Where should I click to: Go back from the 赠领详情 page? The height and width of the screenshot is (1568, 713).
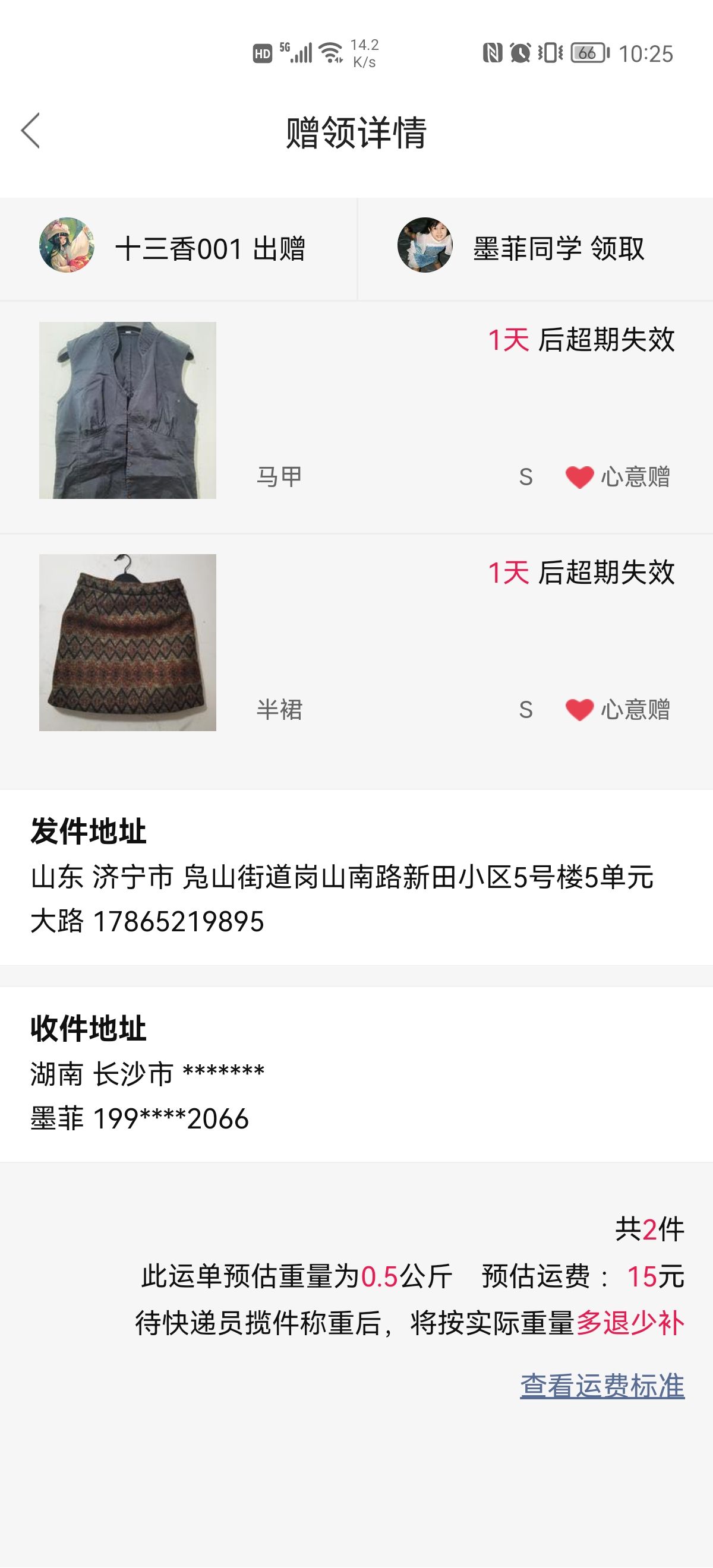pos(30,131)
